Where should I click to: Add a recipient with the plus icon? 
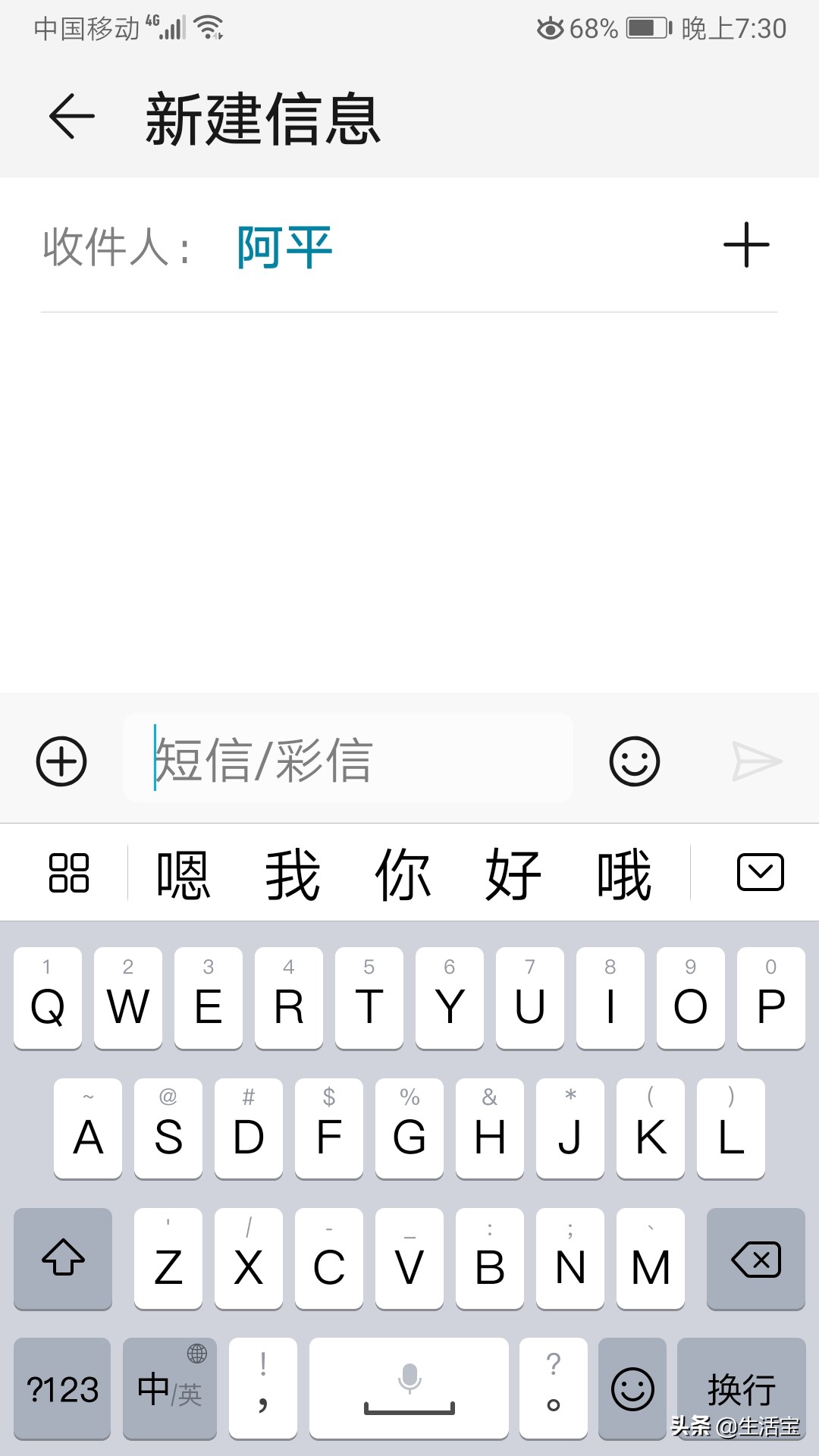coord(747,244)
